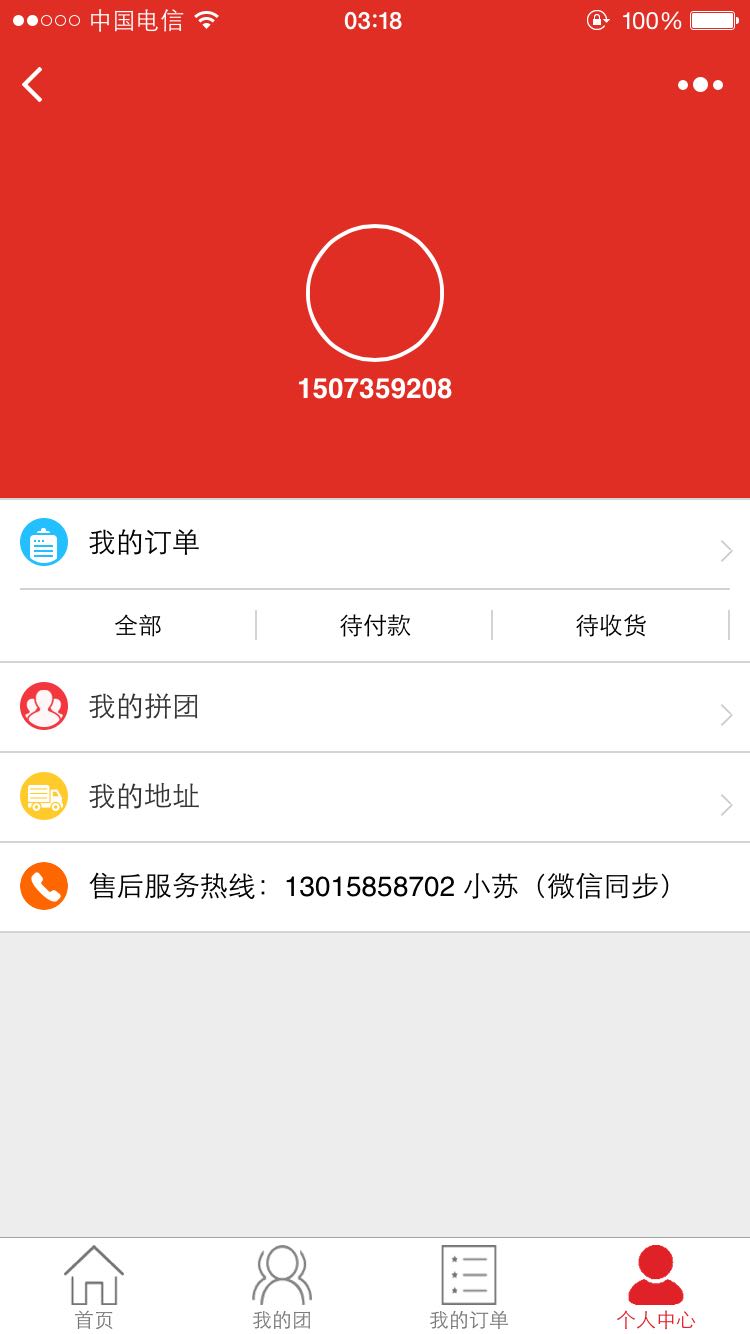The width and height of the screenshot is (750, 1334).
Task: Open 我的拼团
Action: (375, 707)
